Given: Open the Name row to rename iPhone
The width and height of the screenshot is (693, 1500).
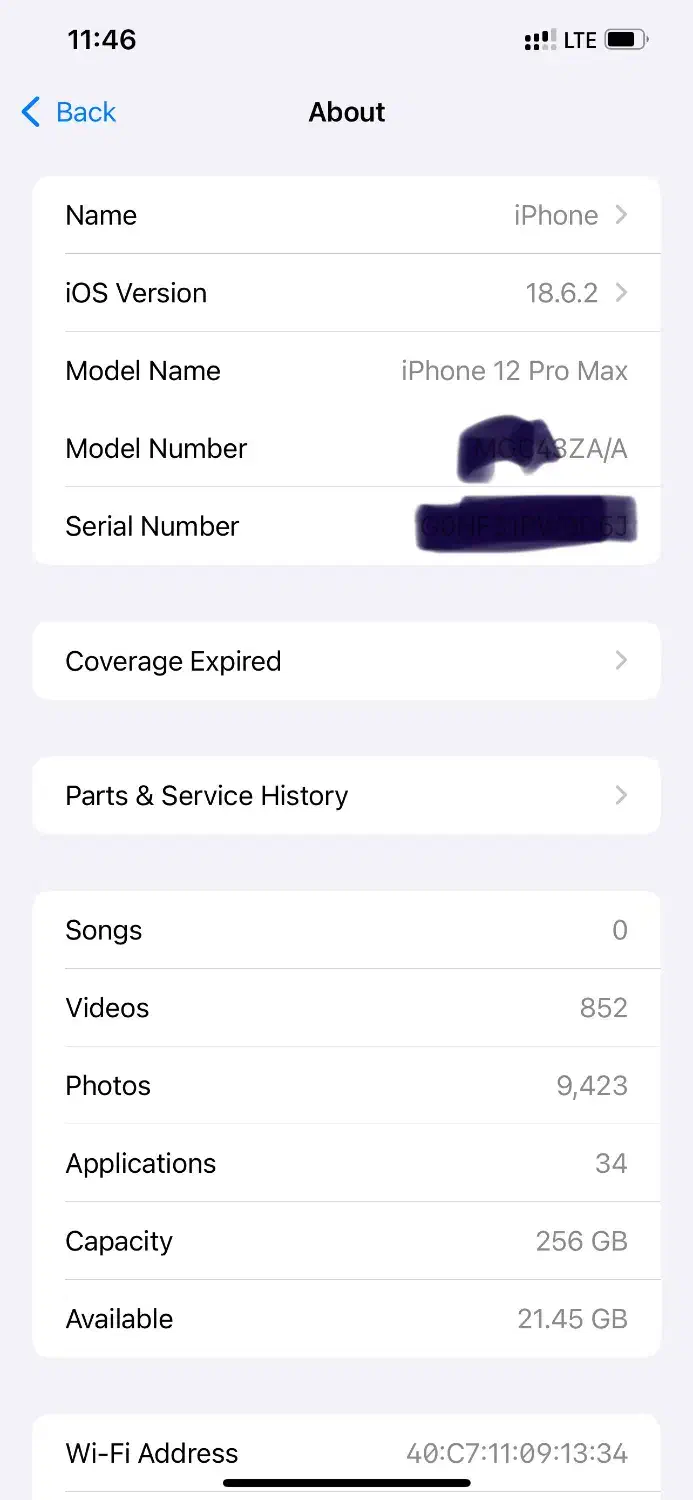Looking at the screenshot, I should click(346, 215).
